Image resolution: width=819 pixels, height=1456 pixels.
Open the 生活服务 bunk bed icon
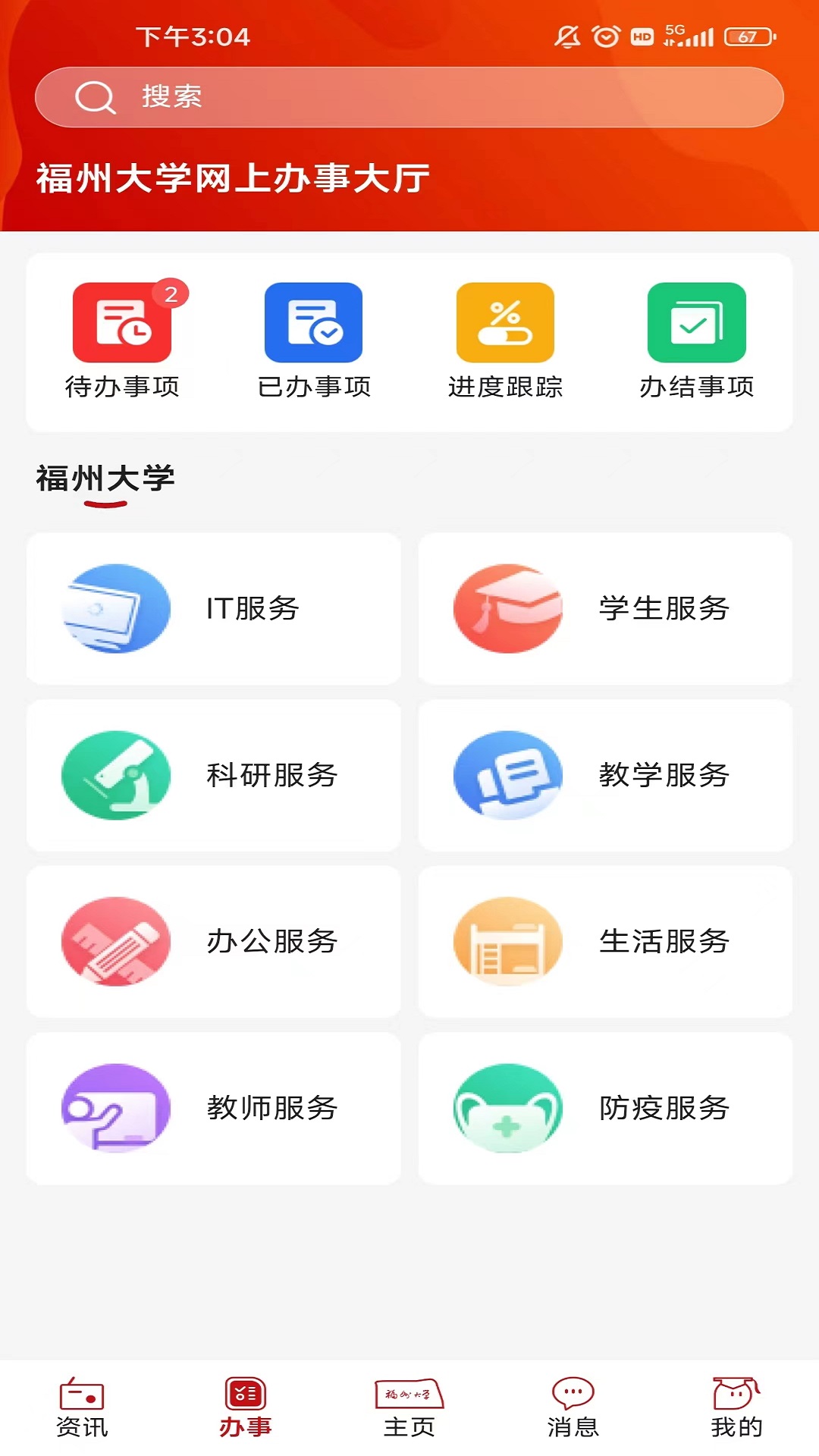point(509,942)
